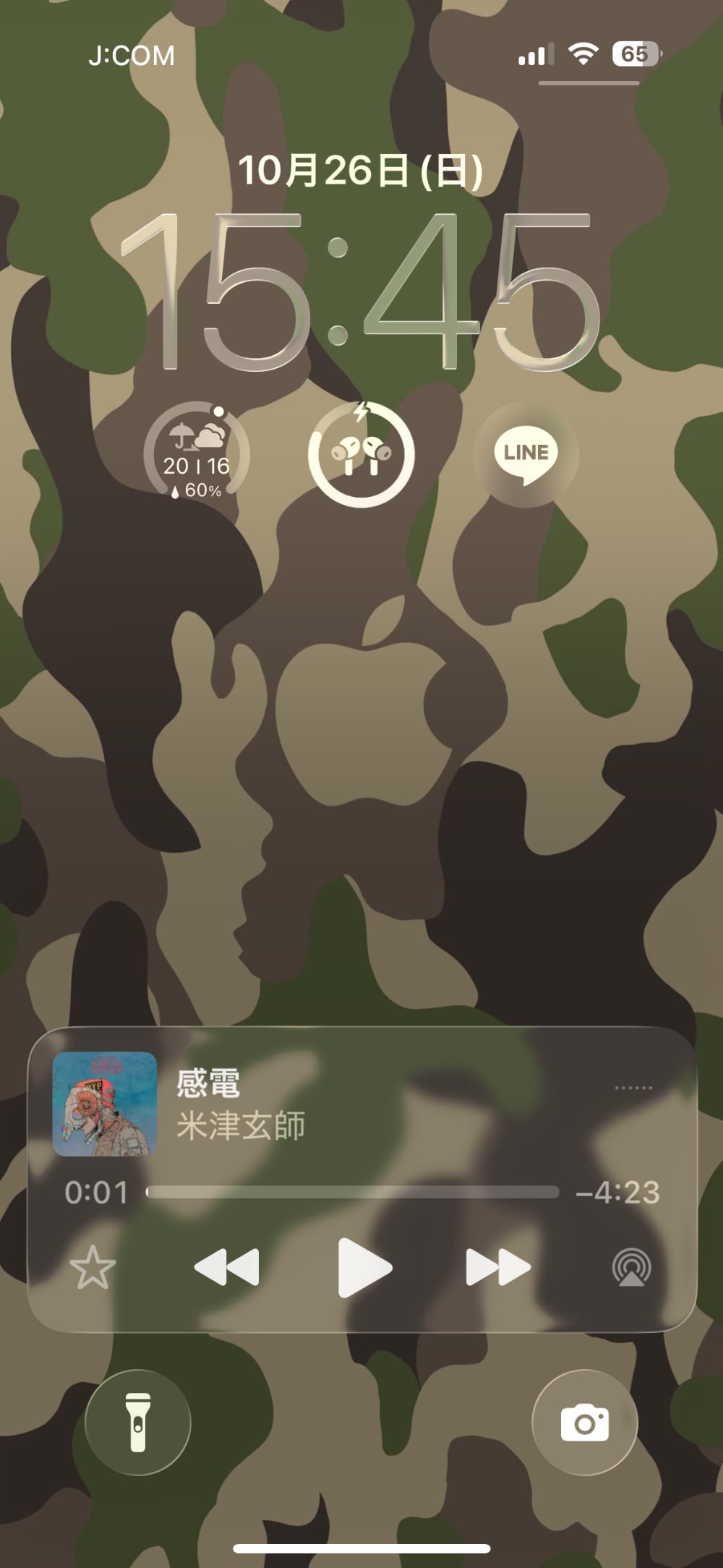Go back to the previous track
The image size is (723, 1568).
227,1267
